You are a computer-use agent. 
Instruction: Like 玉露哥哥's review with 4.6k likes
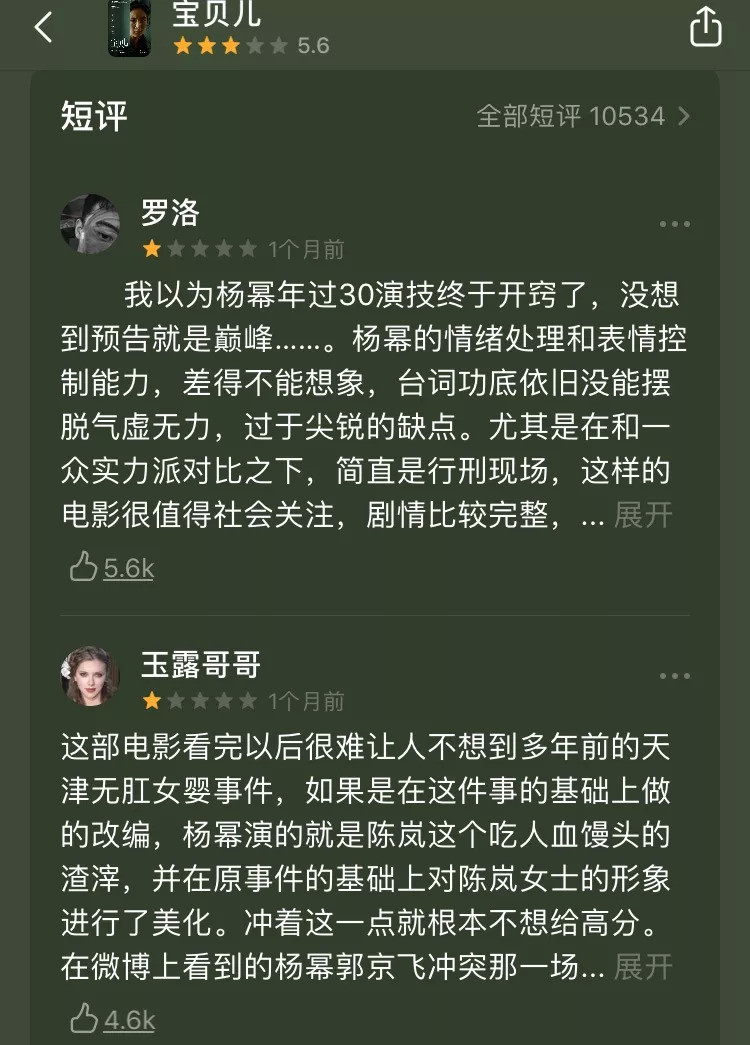pos(84,1020)
